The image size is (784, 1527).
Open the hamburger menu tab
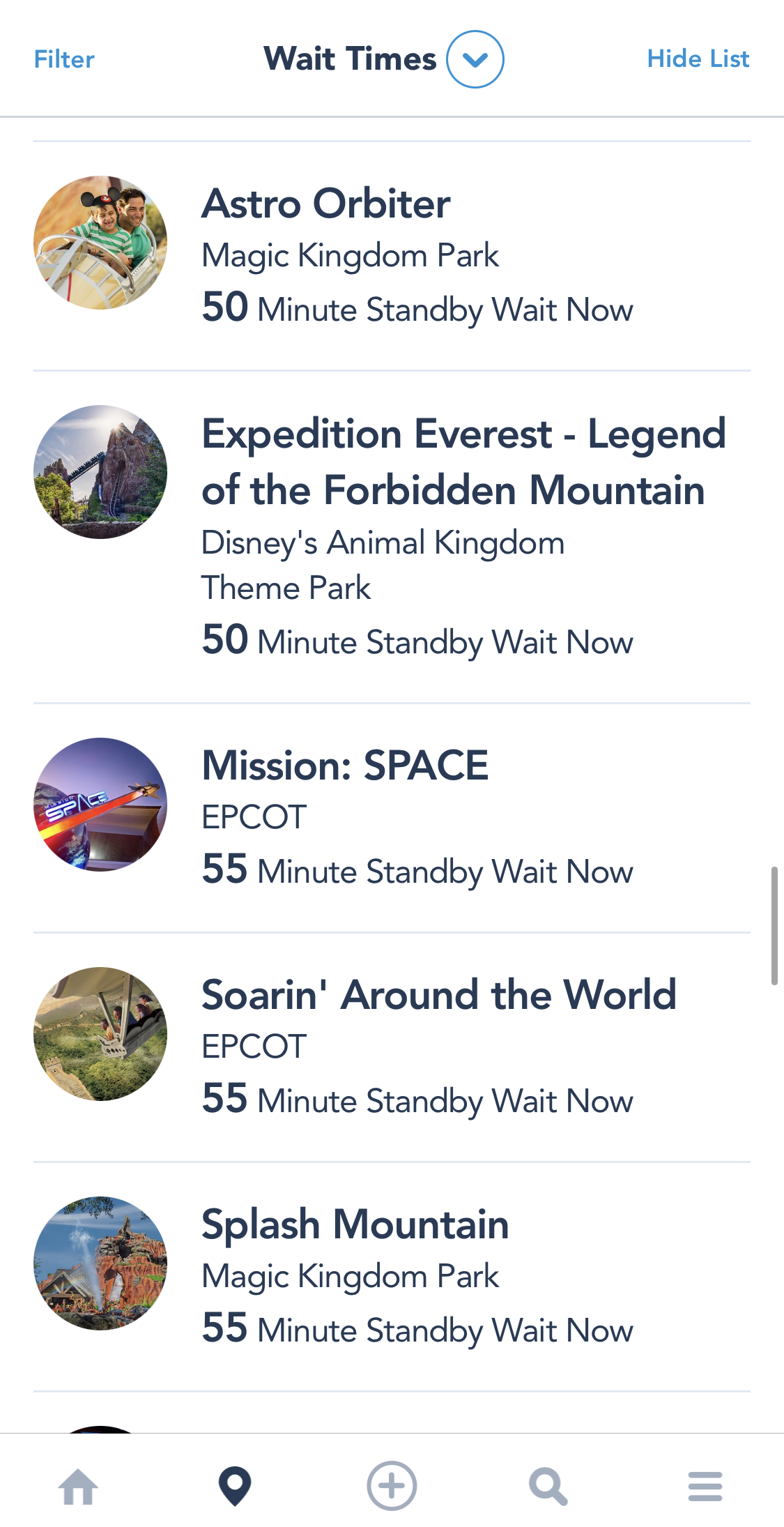pyautogui.click(x=705, y=1486)
